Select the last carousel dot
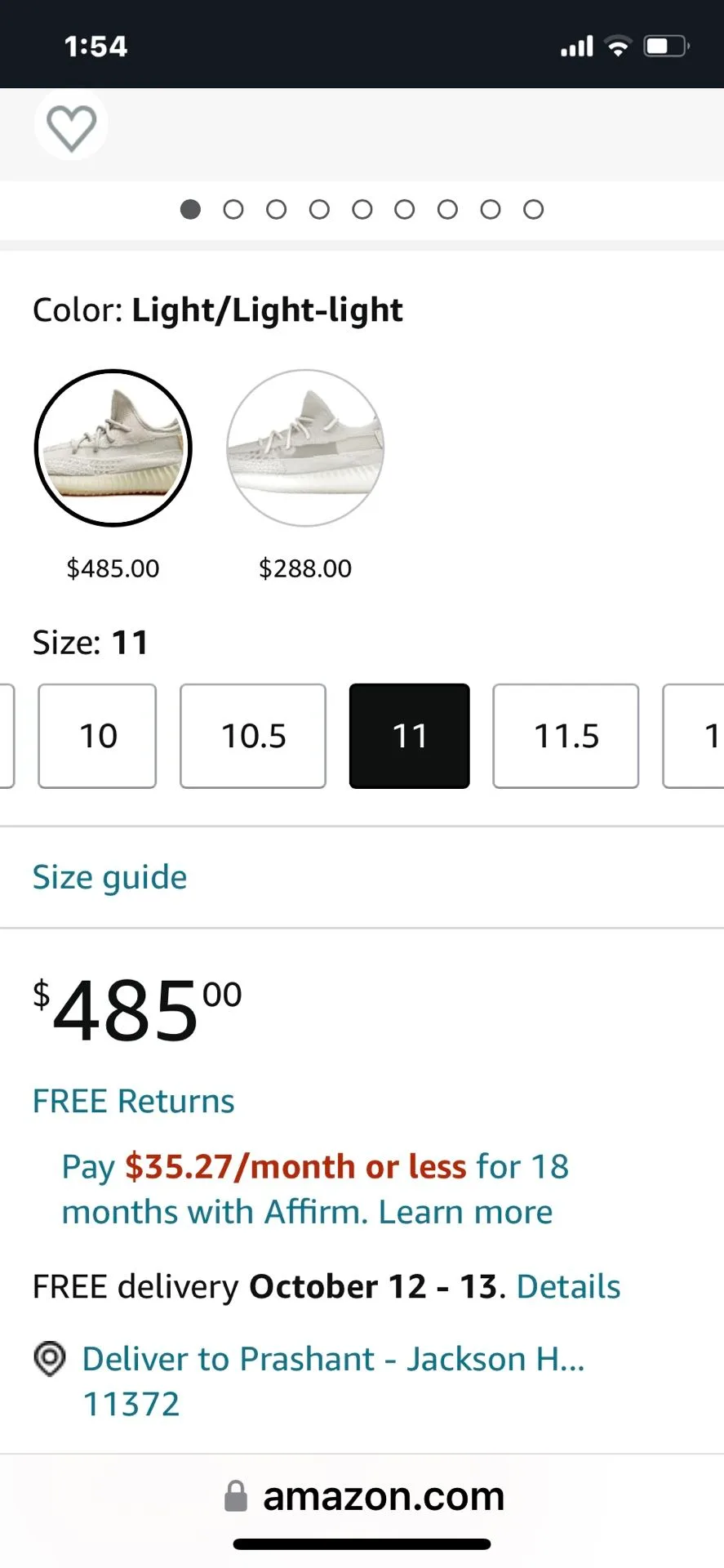This screenshot has width=724, height=1568. (x=532, y=209)
